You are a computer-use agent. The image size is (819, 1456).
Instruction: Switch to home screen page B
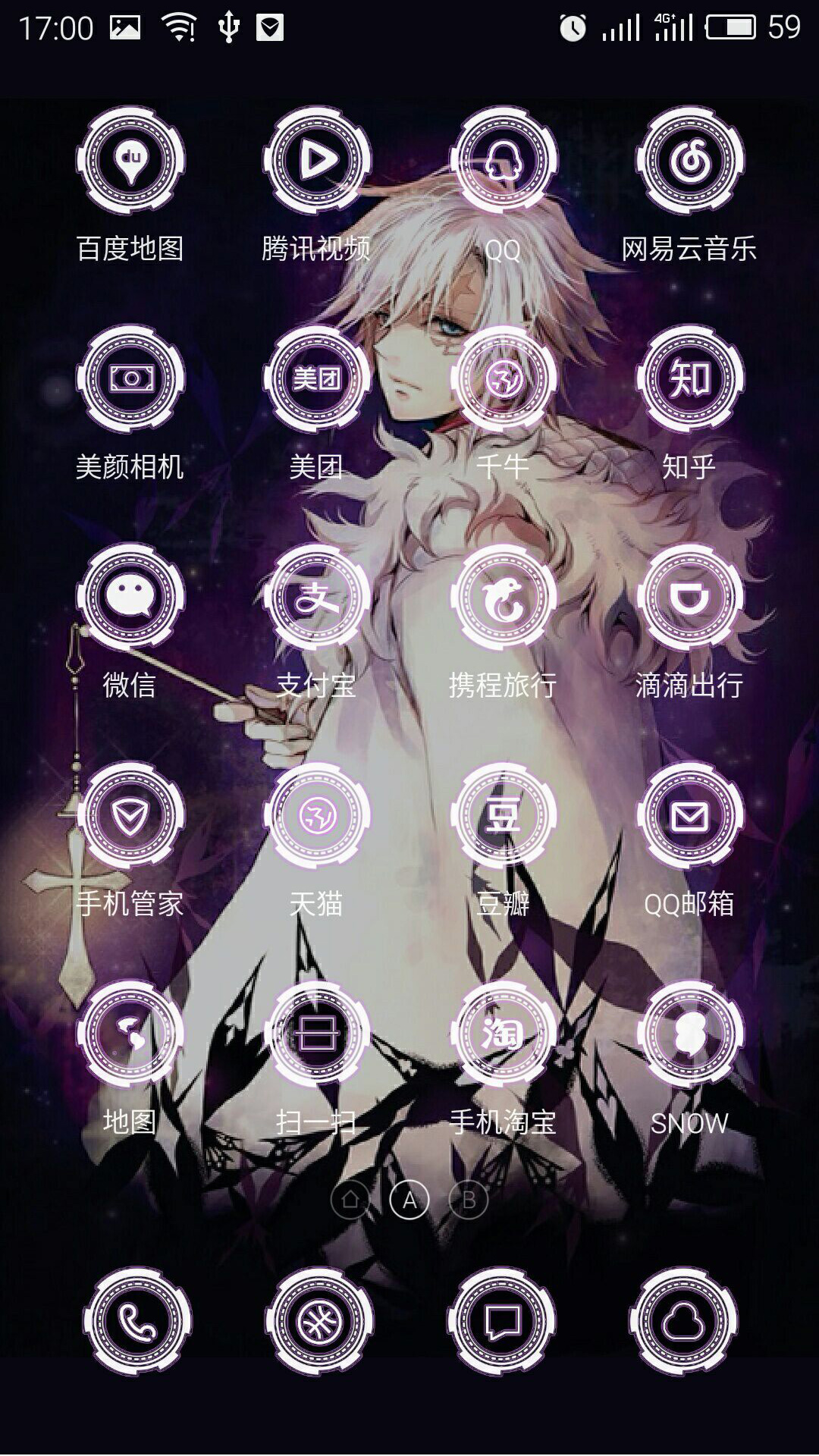(x=469, y=1200)
